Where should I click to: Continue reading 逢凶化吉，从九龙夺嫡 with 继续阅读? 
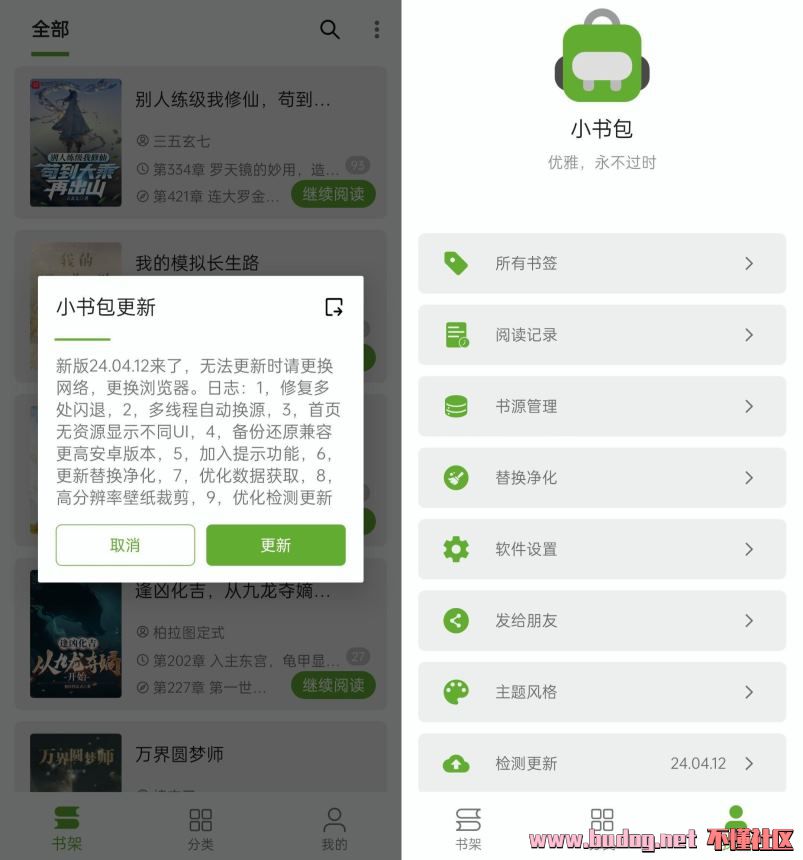333,685
